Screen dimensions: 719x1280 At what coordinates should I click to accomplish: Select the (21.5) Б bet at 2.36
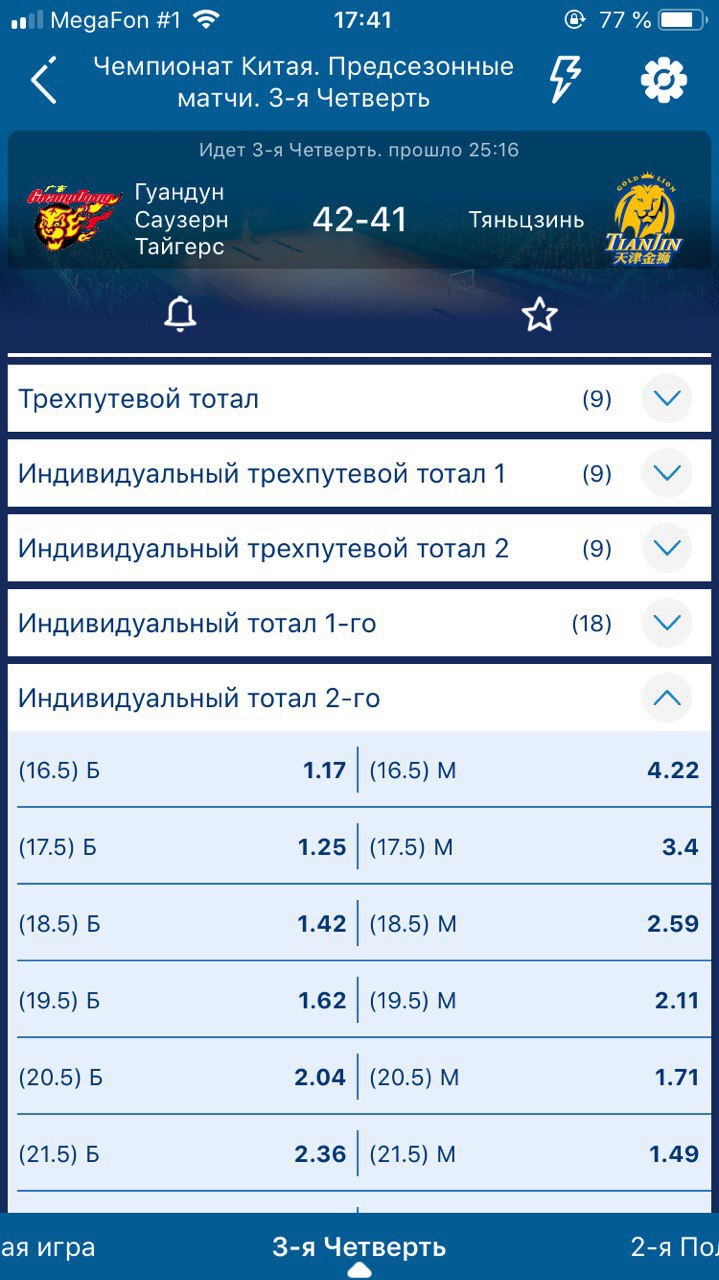[183, 1154]
